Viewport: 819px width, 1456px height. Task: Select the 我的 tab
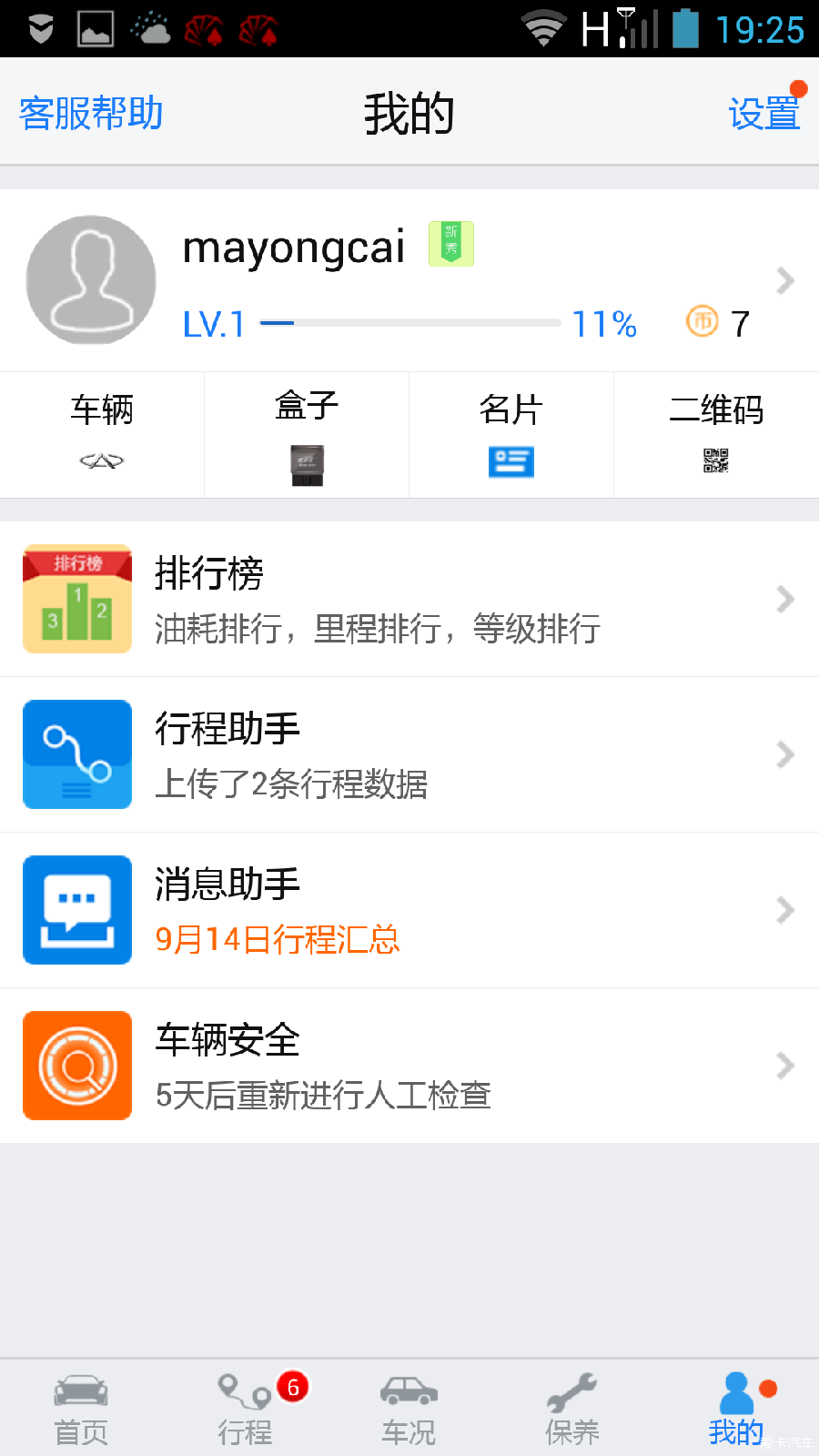pos(737,1409)
